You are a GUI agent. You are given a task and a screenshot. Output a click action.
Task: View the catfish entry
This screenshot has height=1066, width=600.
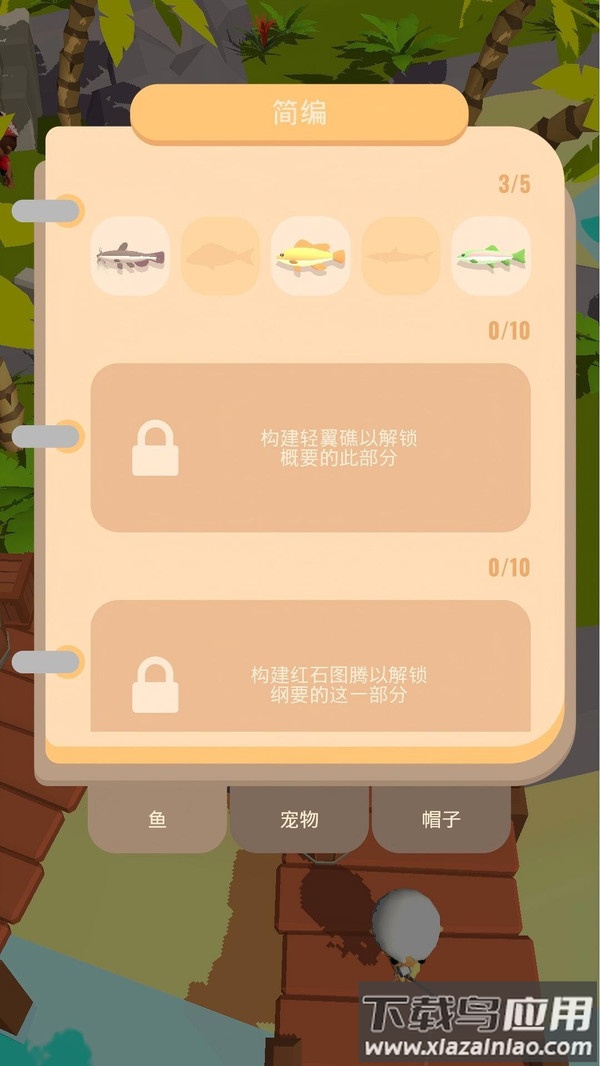(130, 256)
